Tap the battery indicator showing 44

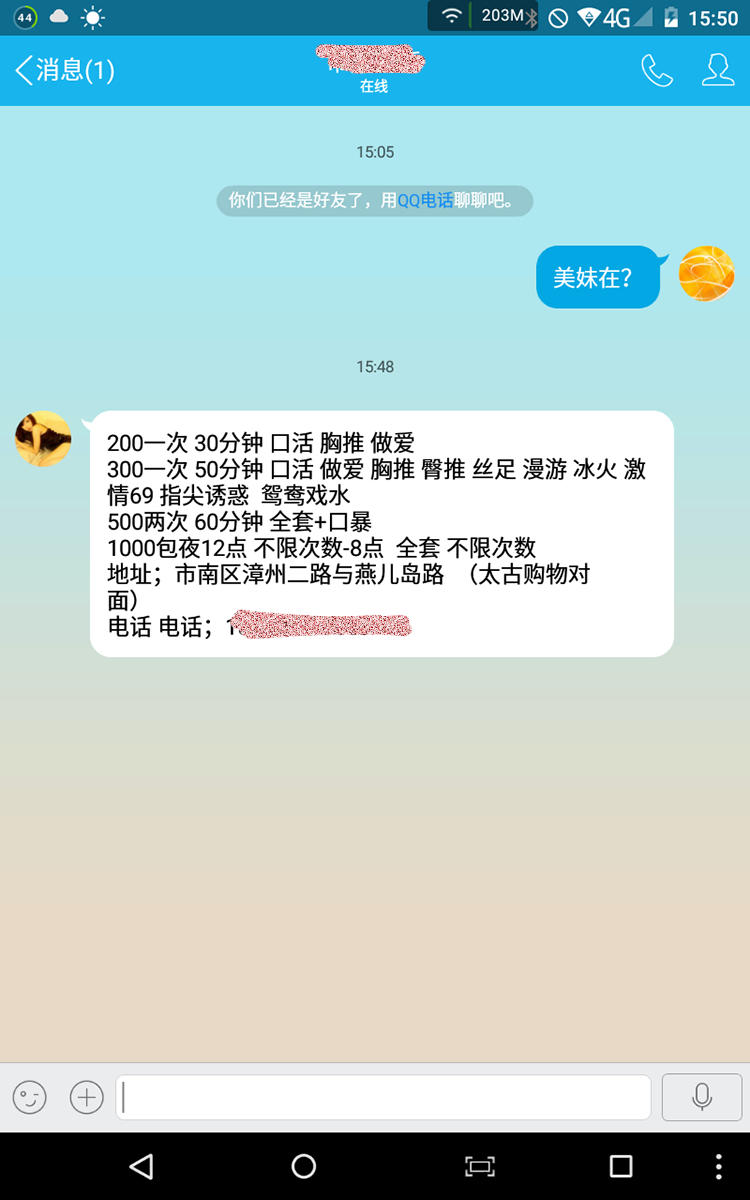click(x=24, y=16)
